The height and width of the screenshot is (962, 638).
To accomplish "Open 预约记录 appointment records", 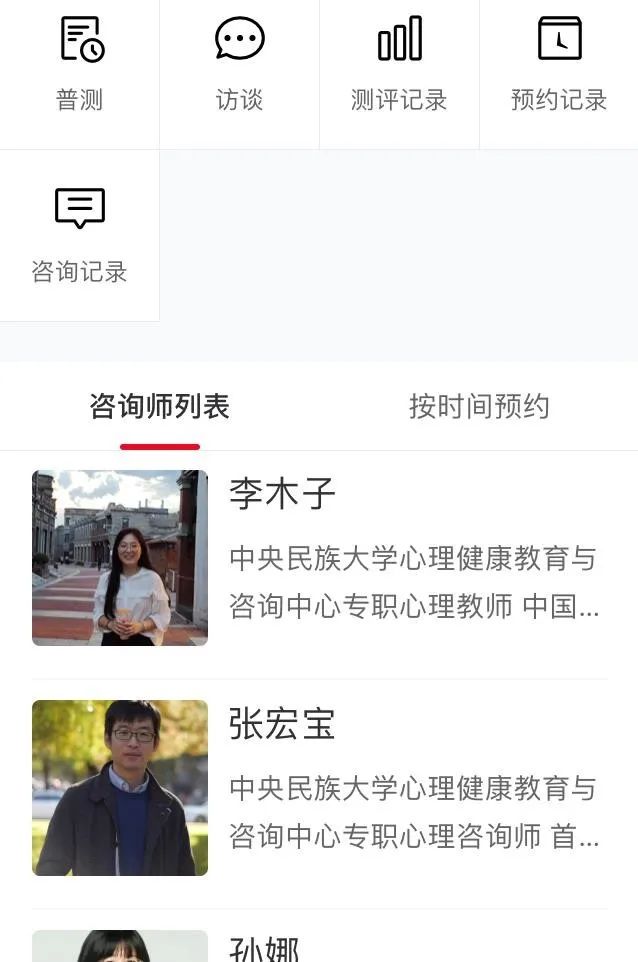I will point(559,65).
